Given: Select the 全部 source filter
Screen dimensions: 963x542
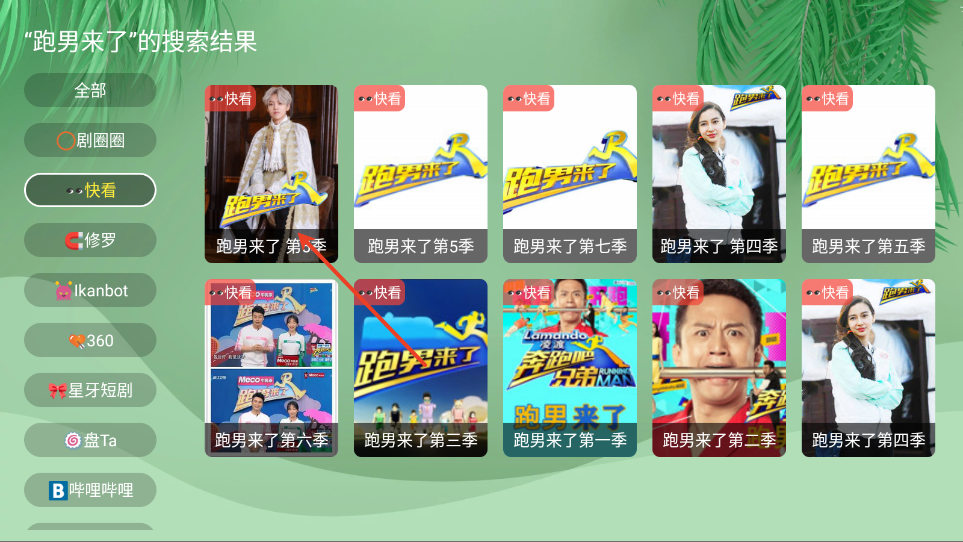Looking at the screenshot, I should pyautogui.click(x=90, y=90).
